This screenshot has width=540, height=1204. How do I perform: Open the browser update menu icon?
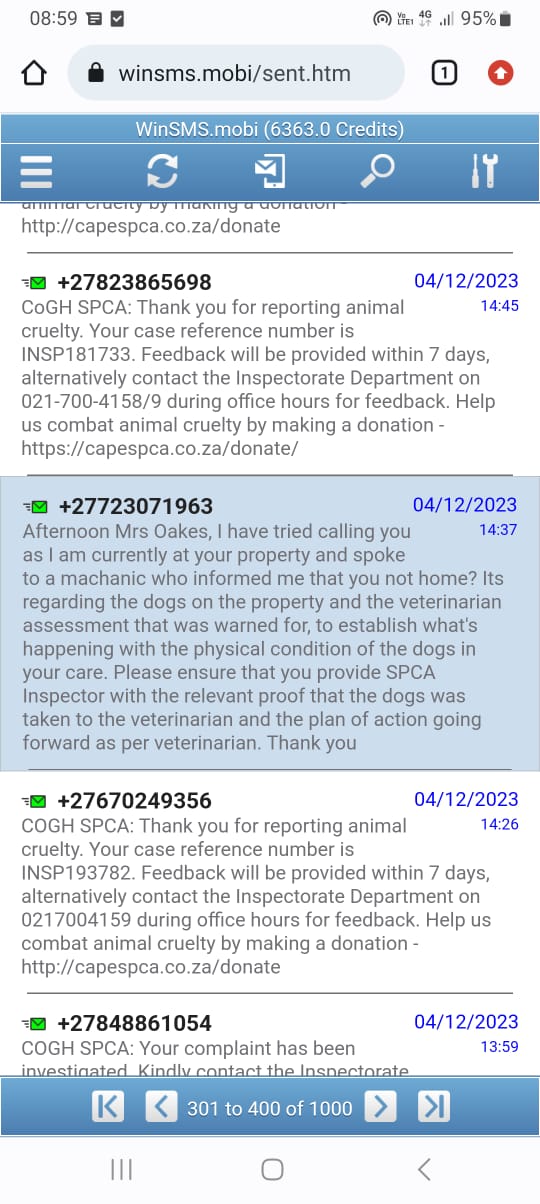[x=500, y=73]
